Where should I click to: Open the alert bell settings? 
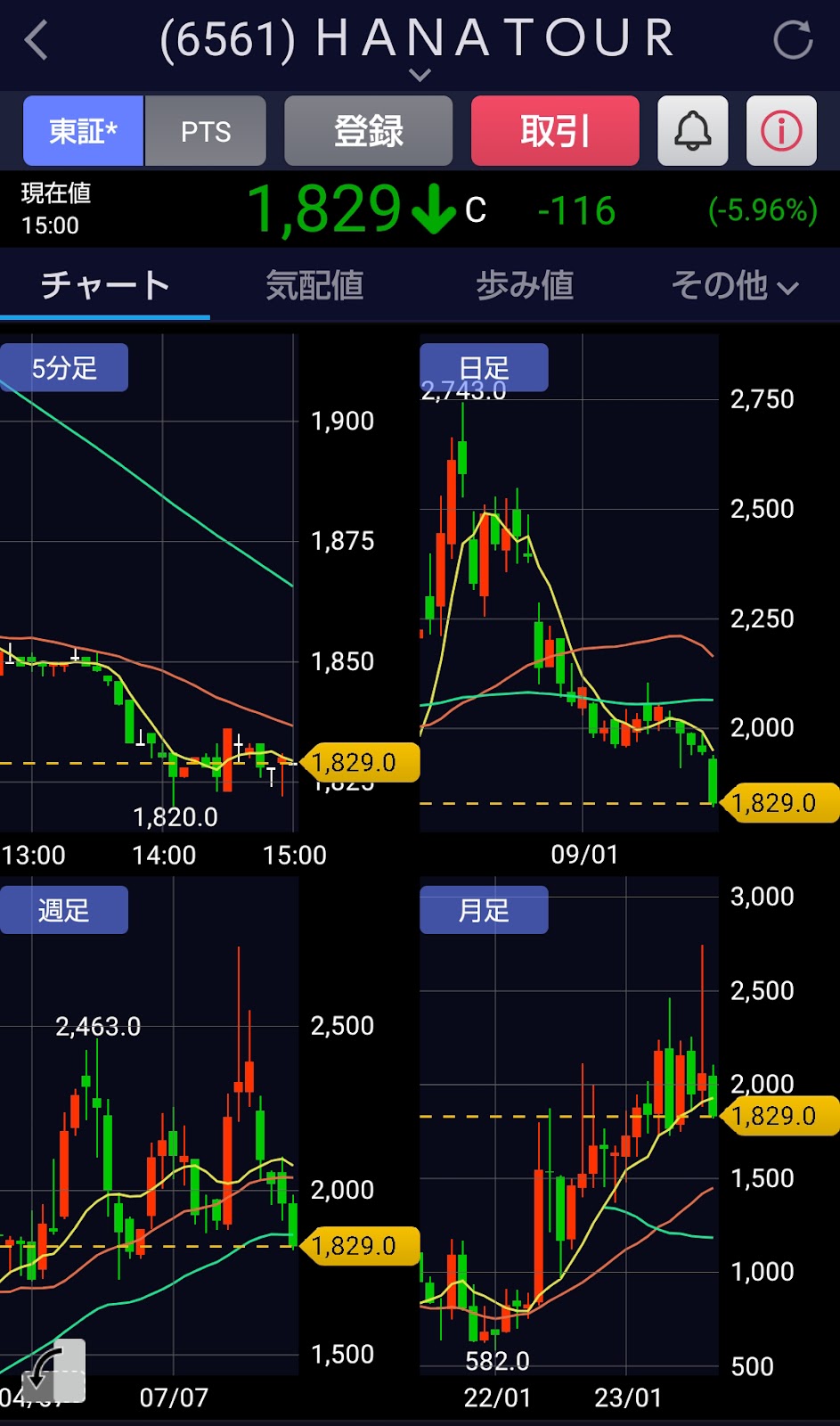[693, 131]
